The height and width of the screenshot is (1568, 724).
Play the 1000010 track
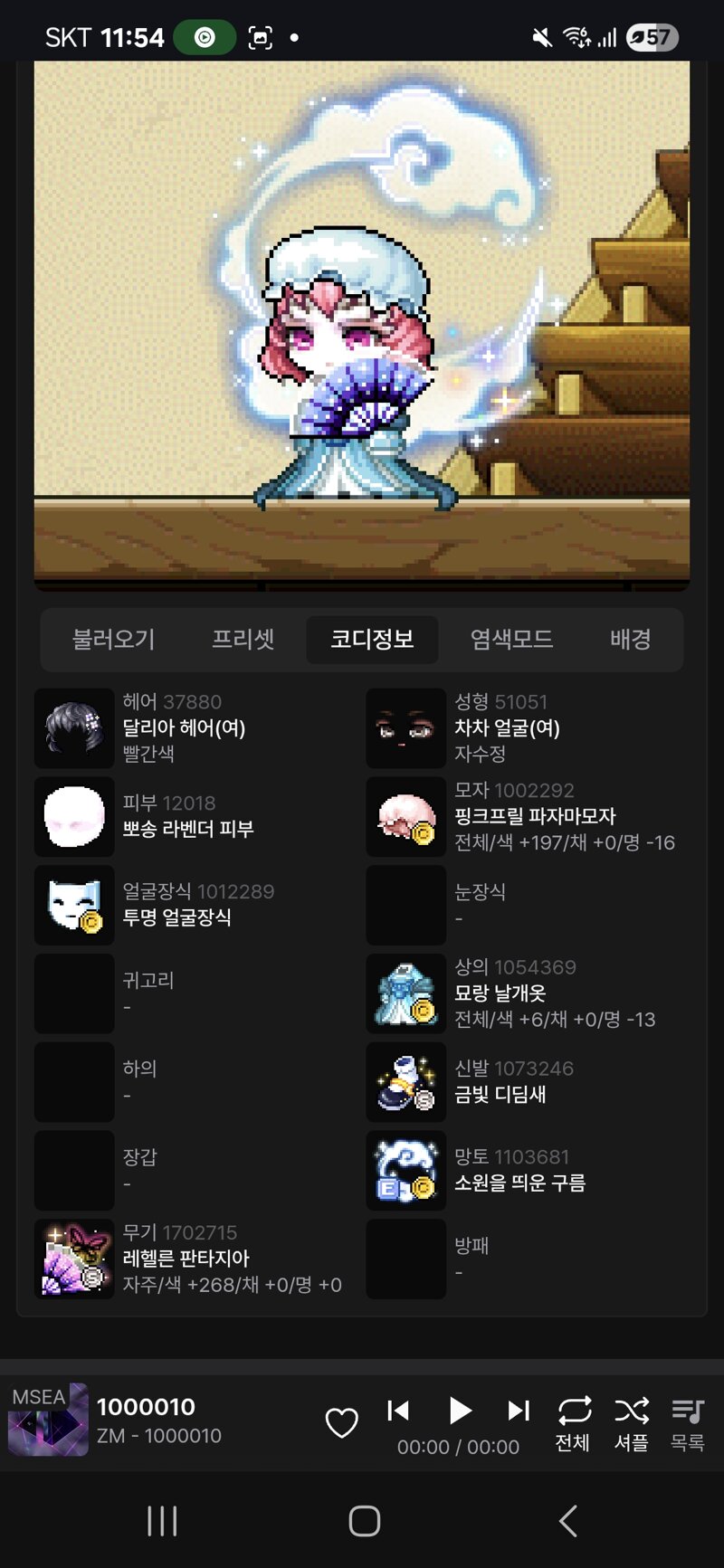coord(459,1411)
